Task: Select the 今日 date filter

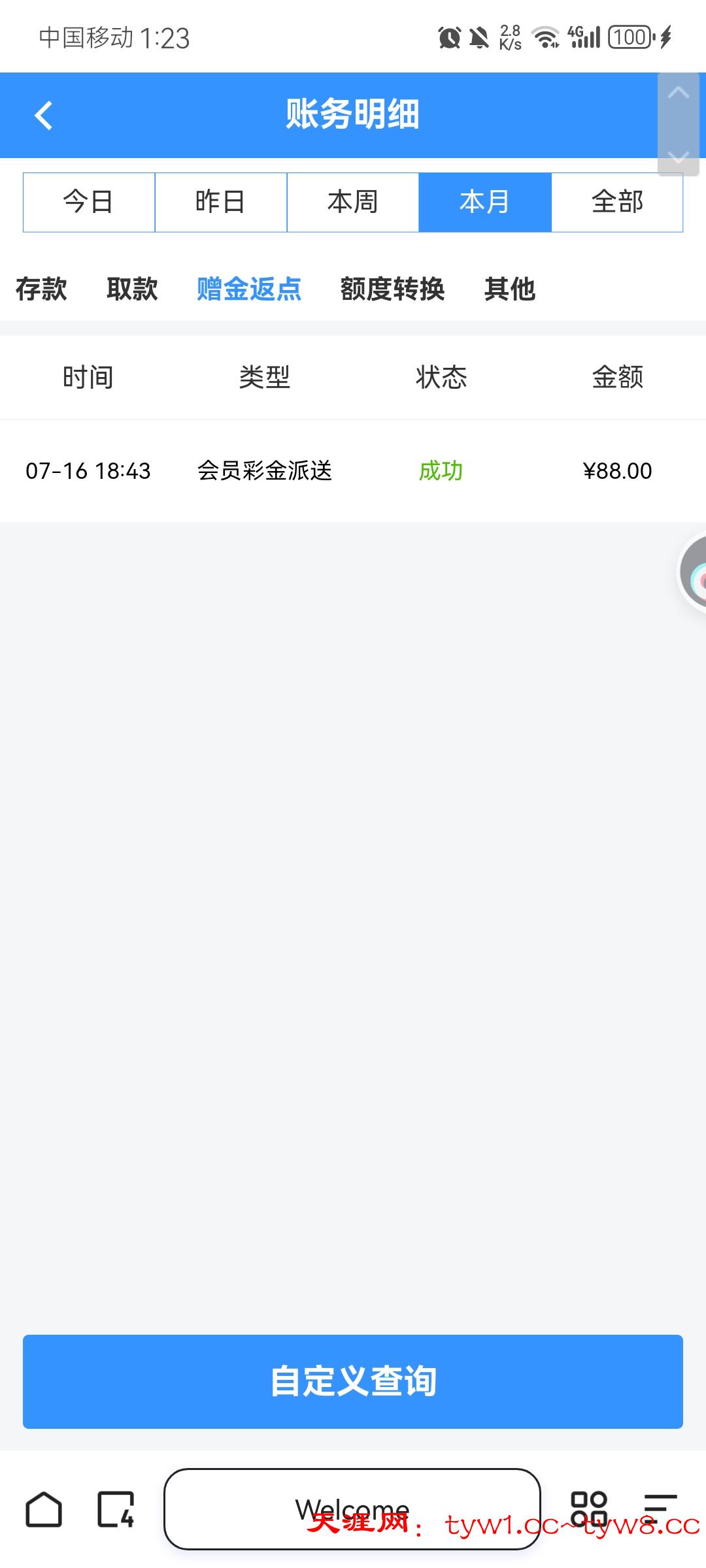Action: 89,202
